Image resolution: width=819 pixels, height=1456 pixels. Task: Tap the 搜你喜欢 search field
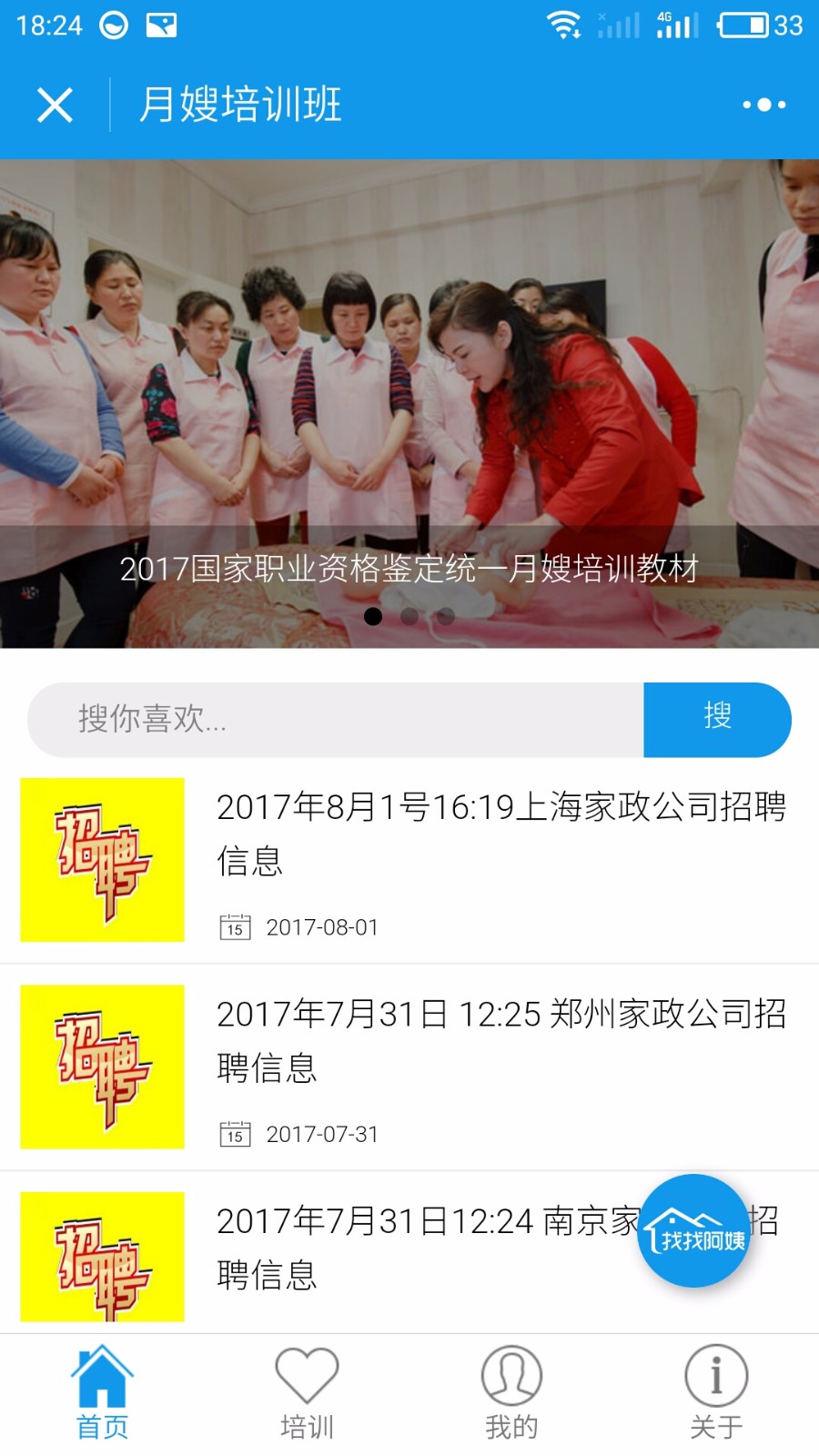click(336, 719)
